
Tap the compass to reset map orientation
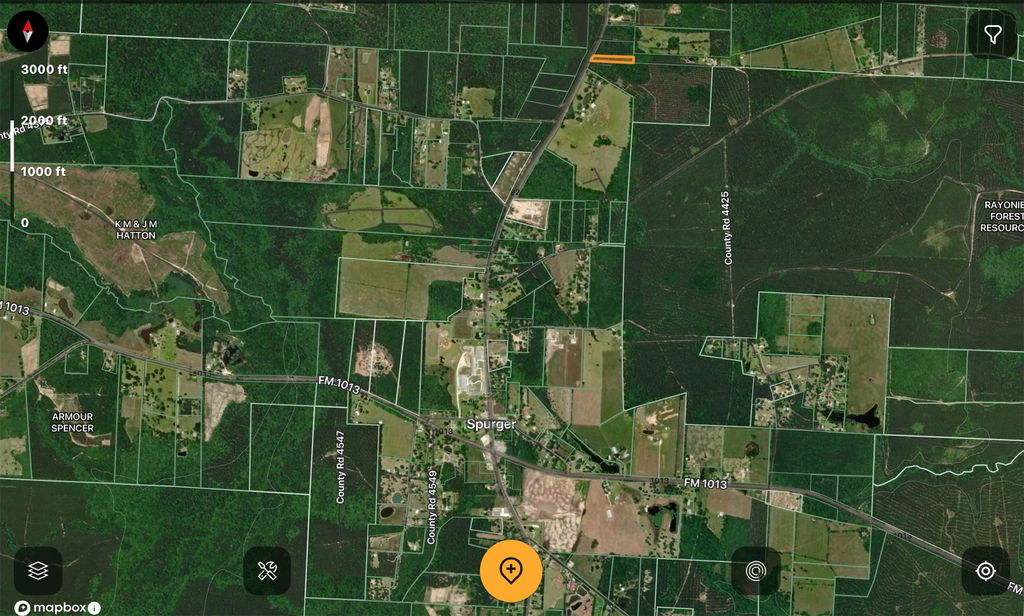tap(28, 31)
